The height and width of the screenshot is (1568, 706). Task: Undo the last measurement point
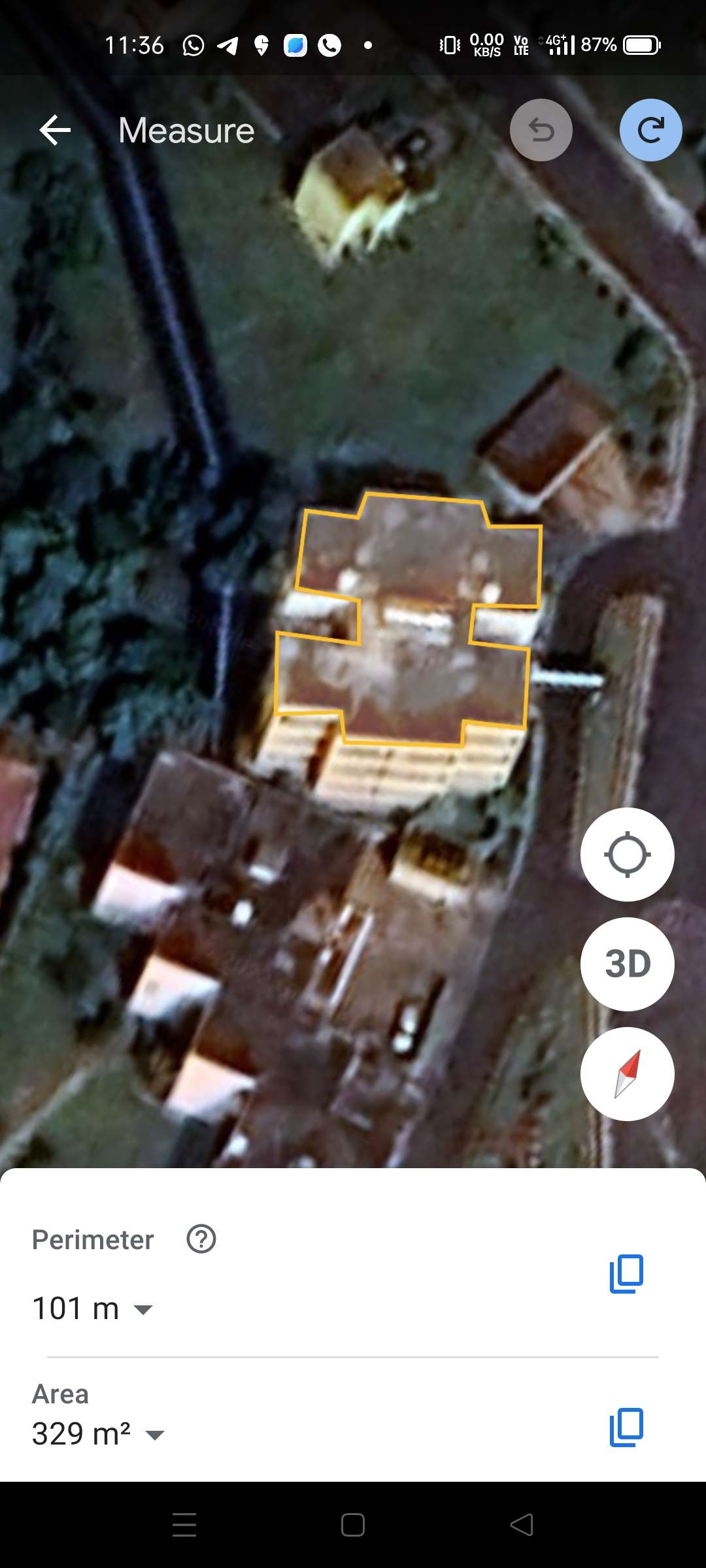[541, 130]
